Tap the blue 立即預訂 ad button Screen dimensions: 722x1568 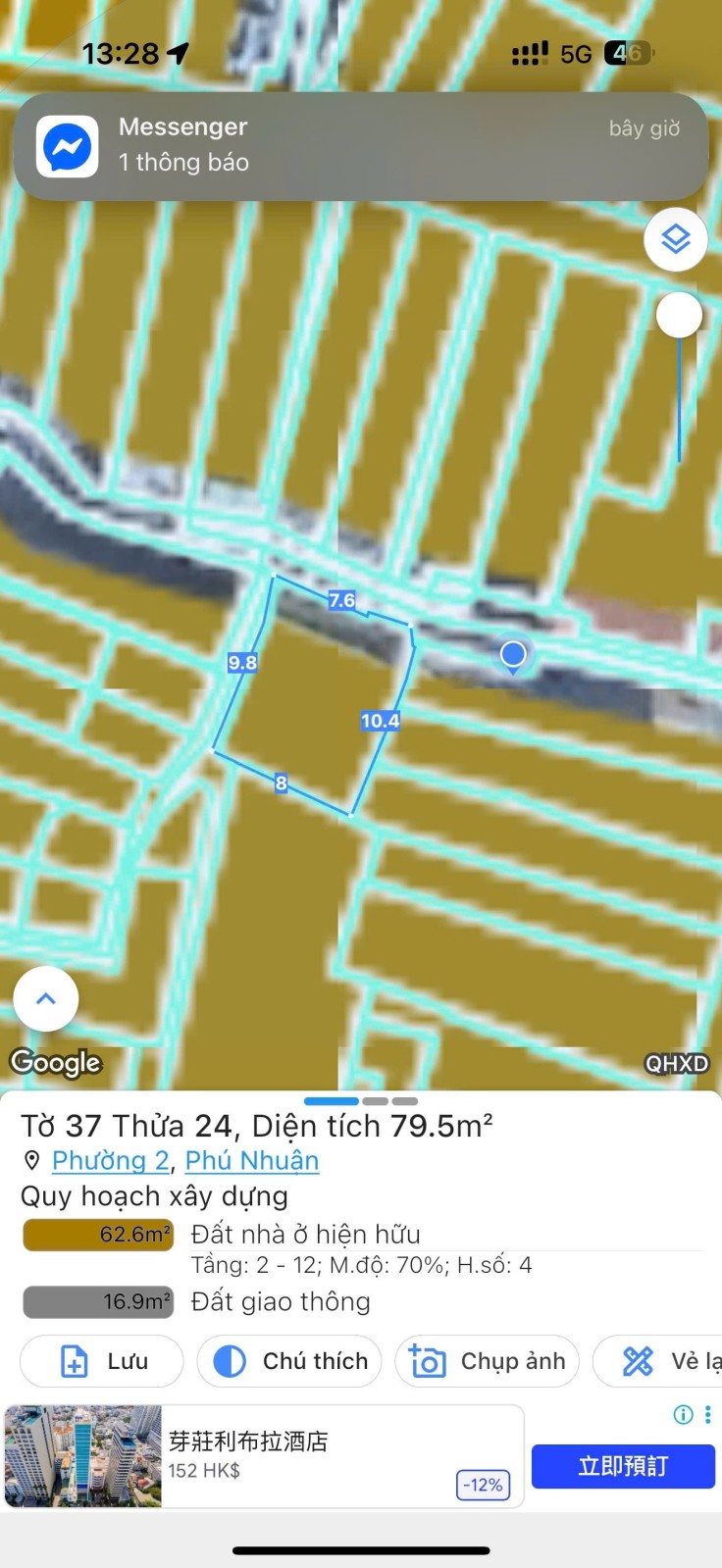click(623, 1466)
